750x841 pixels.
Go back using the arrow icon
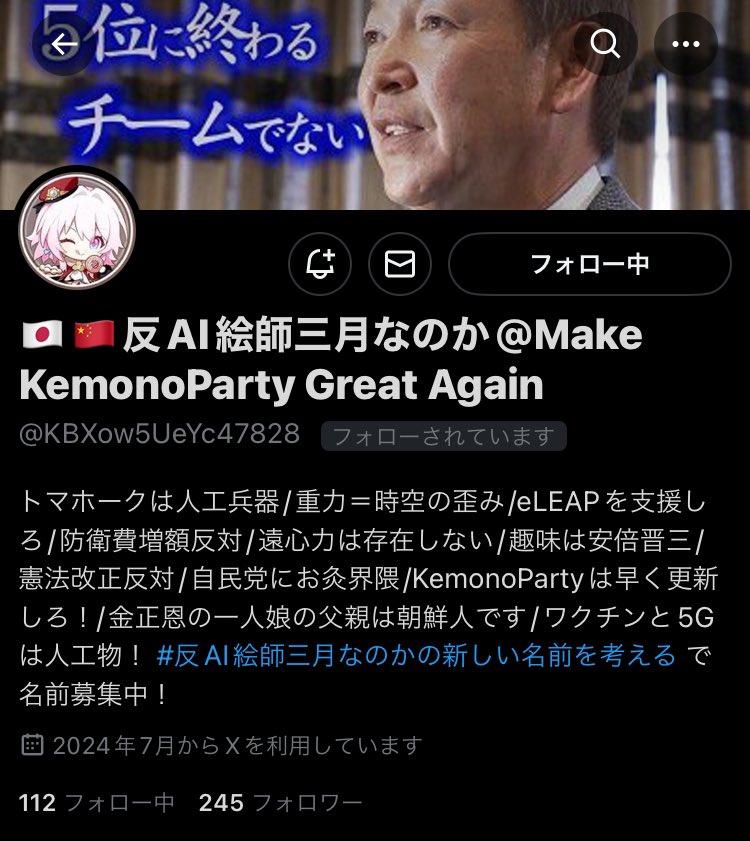point(64,44)
